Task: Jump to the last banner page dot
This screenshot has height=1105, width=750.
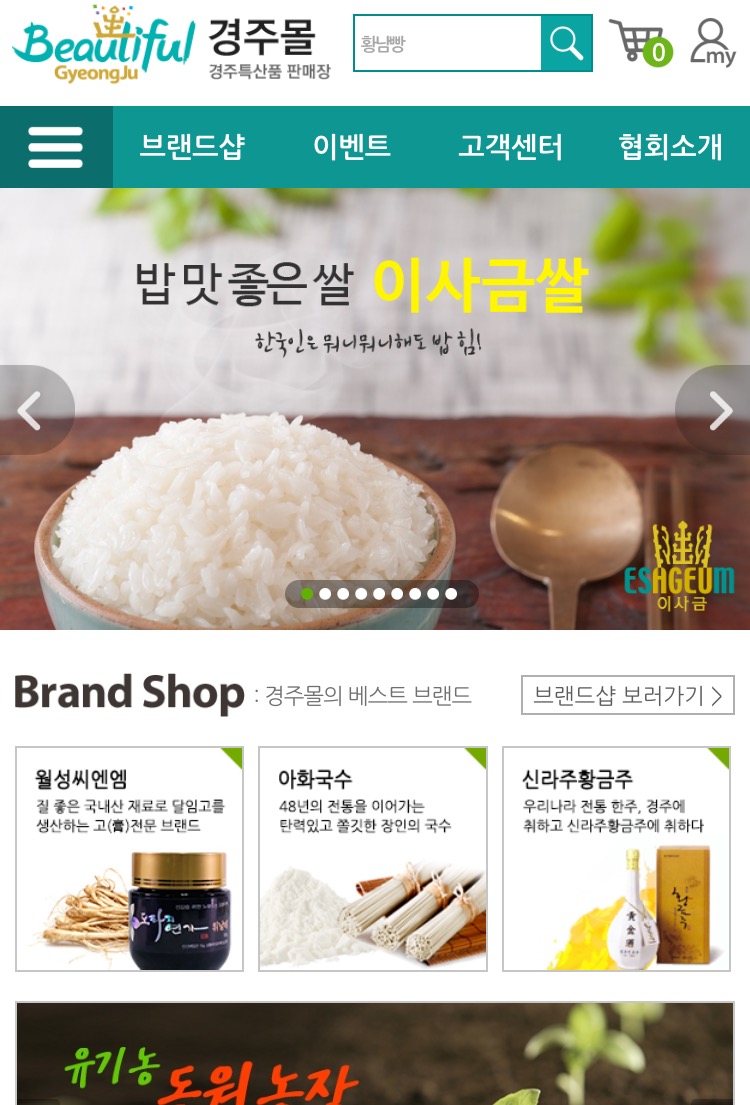Action: tap(451, 594)
